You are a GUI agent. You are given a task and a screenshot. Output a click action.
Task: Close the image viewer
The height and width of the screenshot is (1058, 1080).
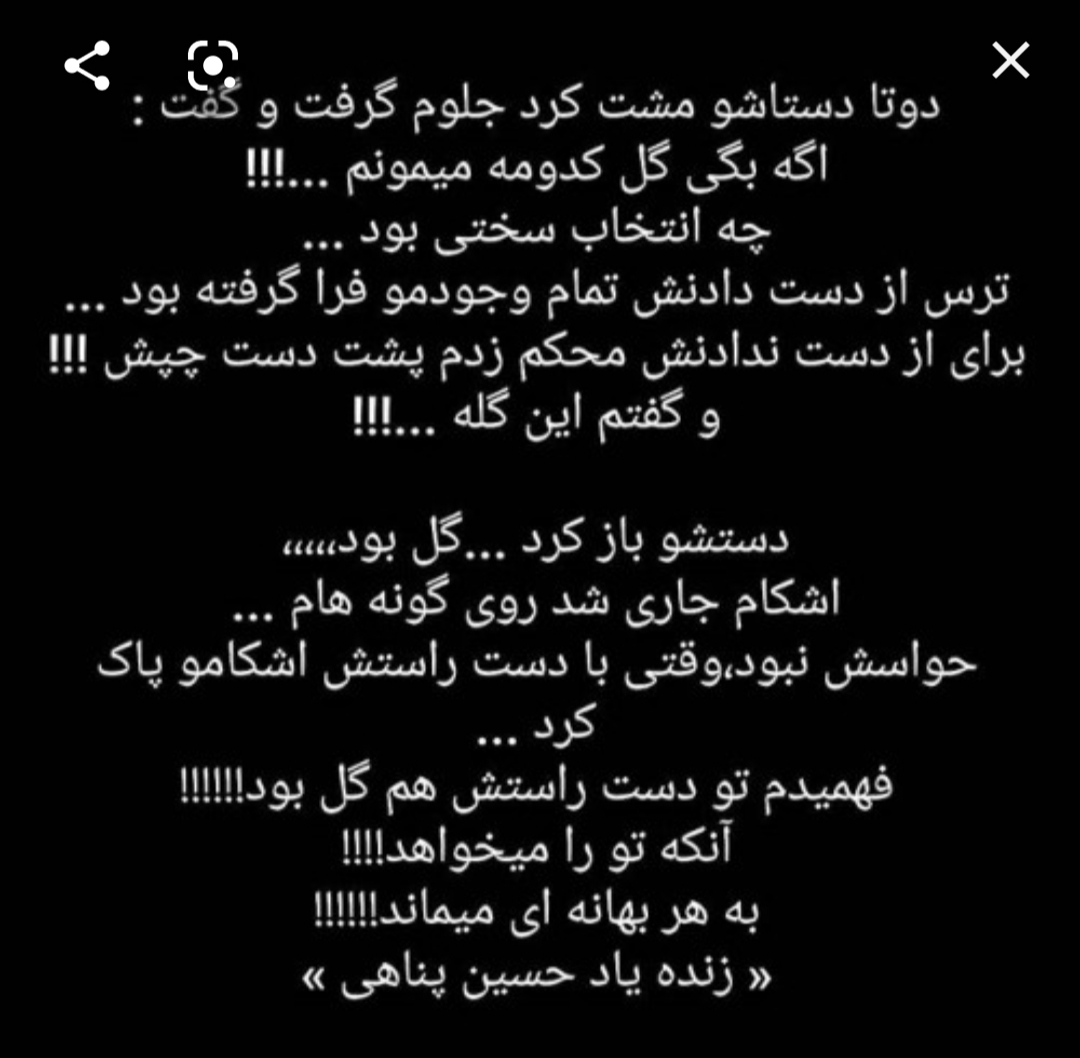(x=1010, y=62)
